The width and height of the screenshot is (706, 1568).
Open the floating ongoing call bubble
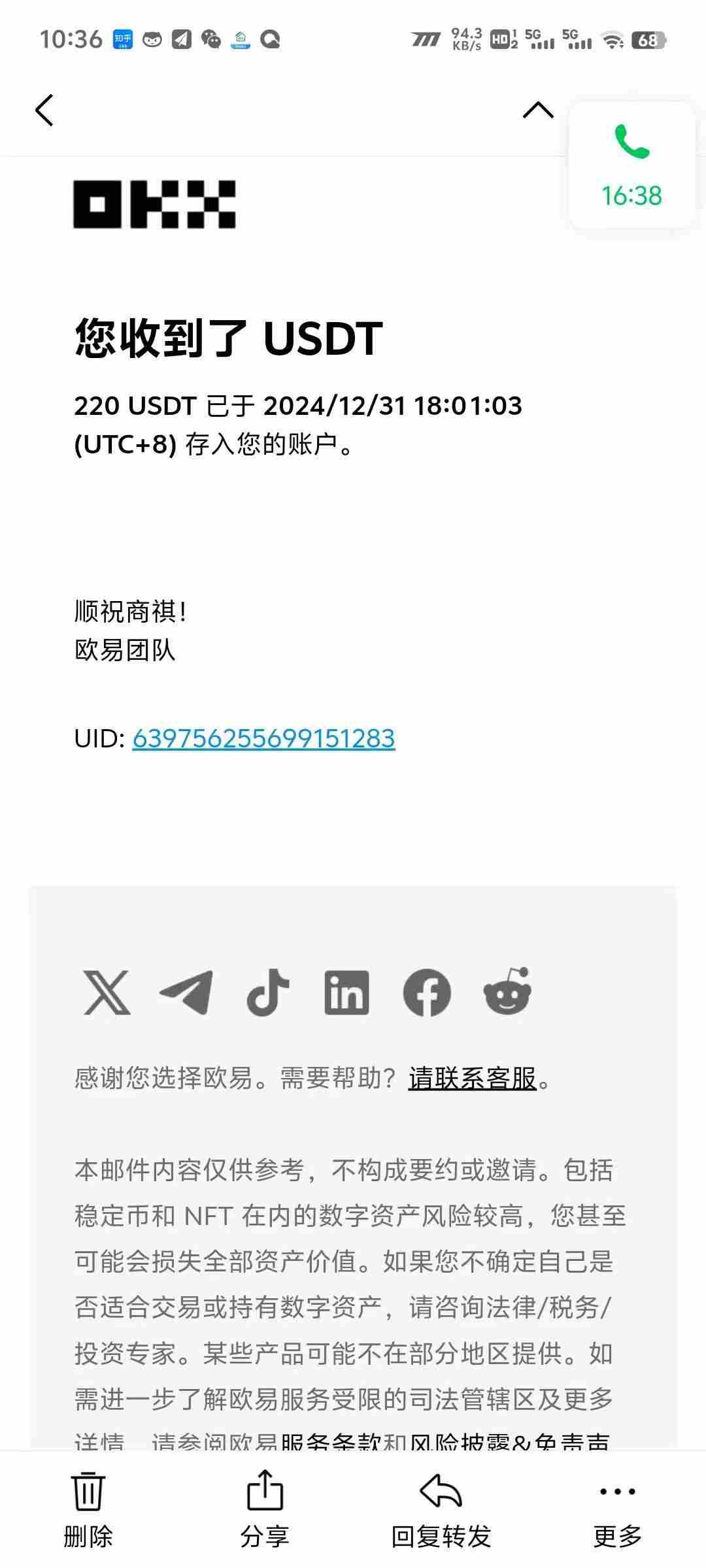(x=631, y=165)
